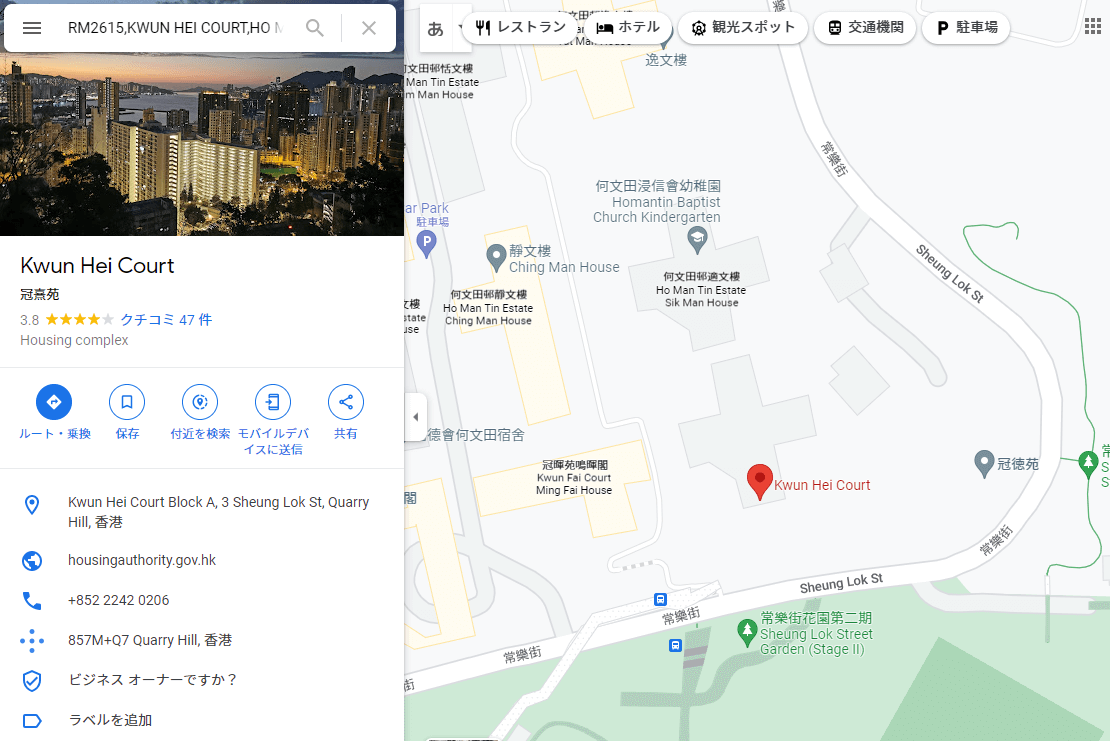The height and width of the screenshot is (741, 1110).
Task: Collapse the side panel arrow
Action: (416, 417)
